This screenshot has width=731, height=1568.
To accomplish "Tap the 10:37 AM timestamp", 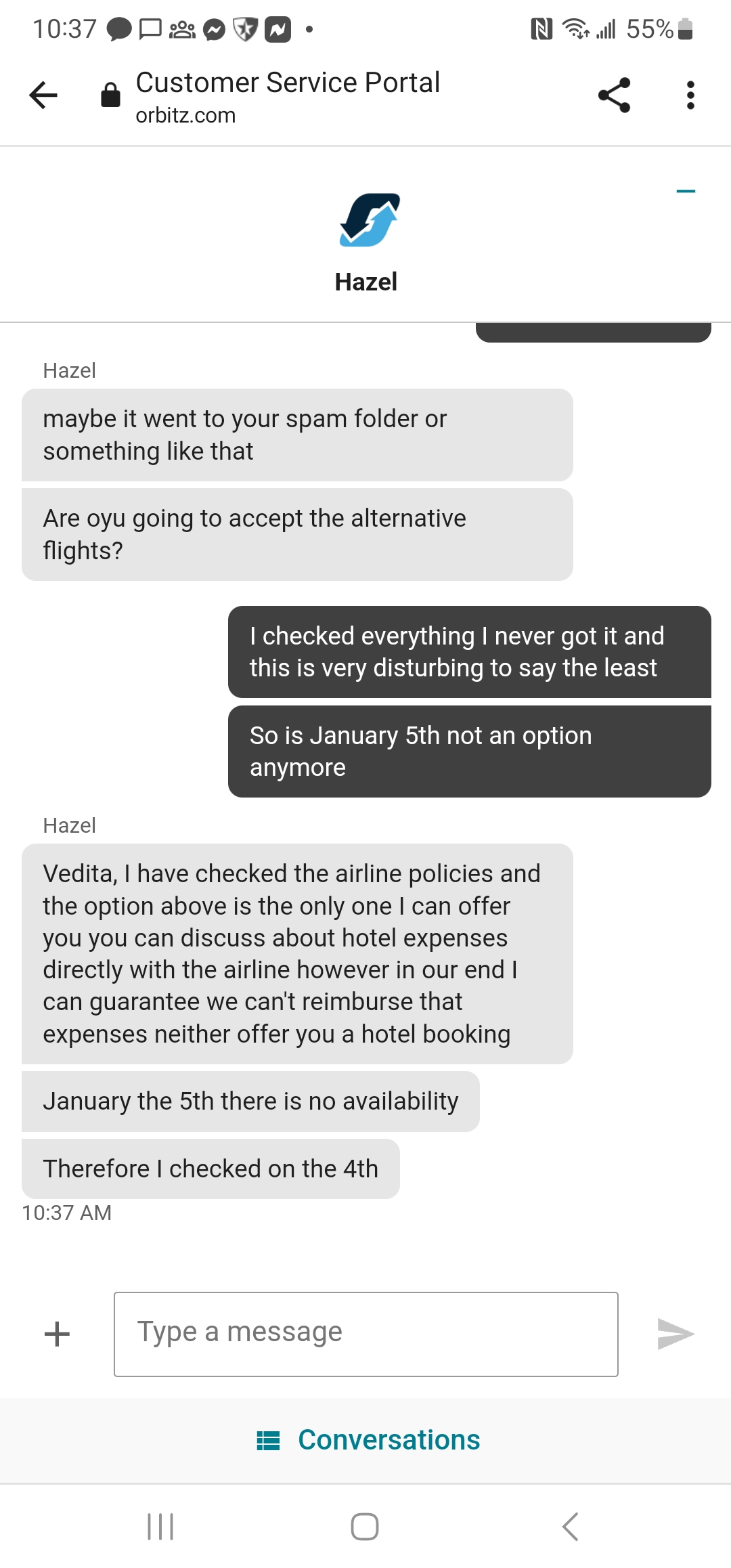I will [x=67, y=1213].
